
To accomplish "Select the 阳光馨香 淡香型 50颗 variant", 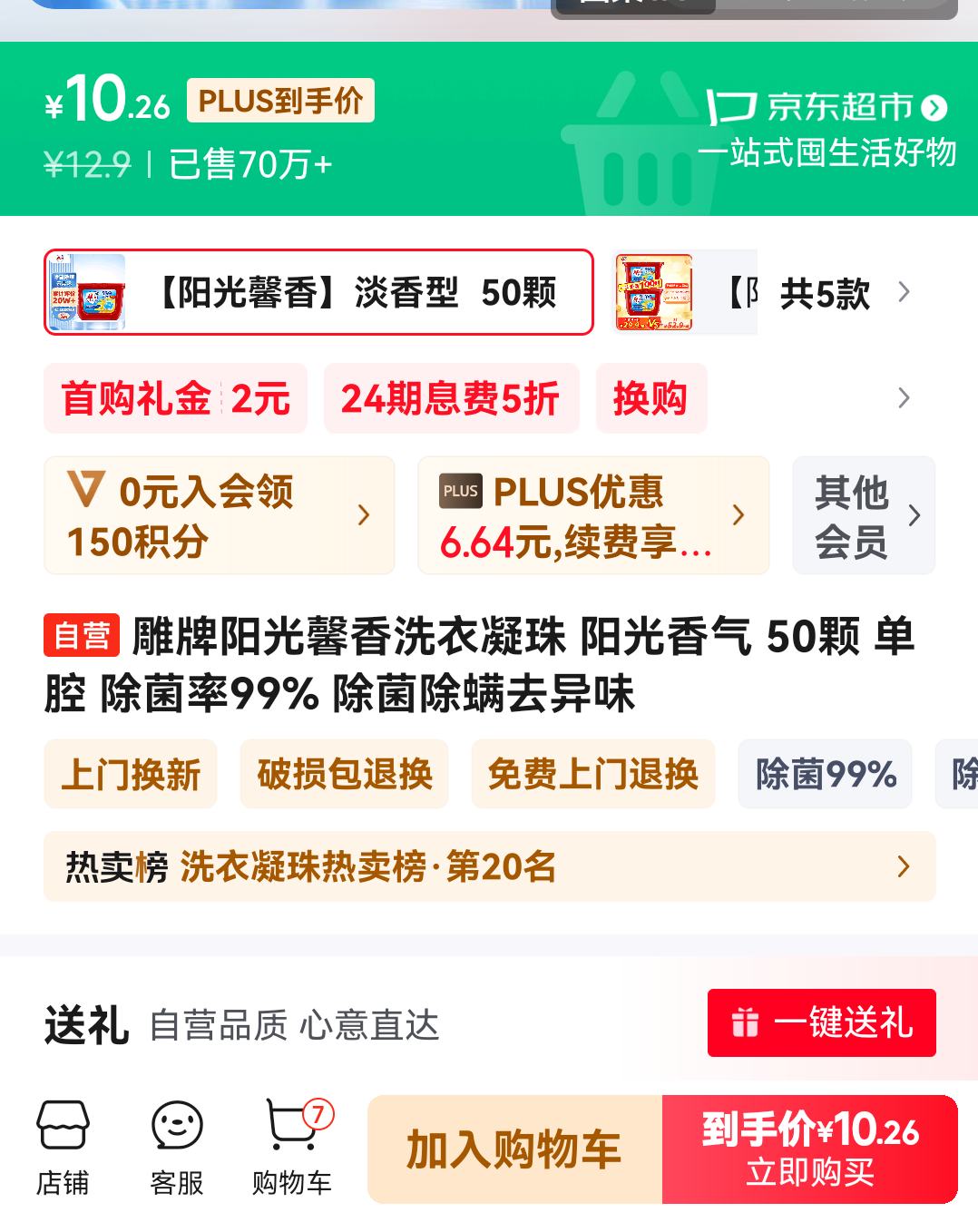I will (x=318, y=292).
